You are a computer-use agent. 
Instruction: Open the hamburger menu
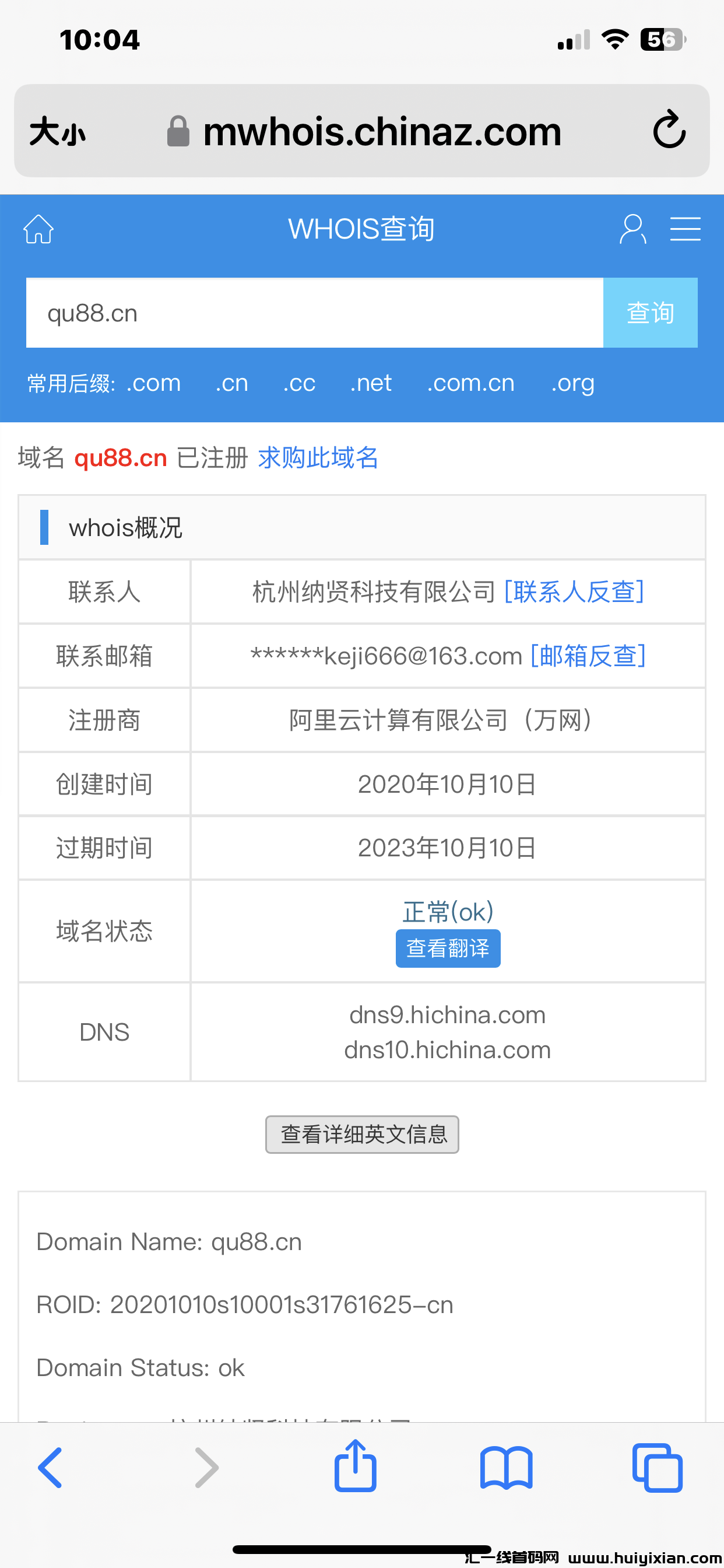(x=685, y=229)
